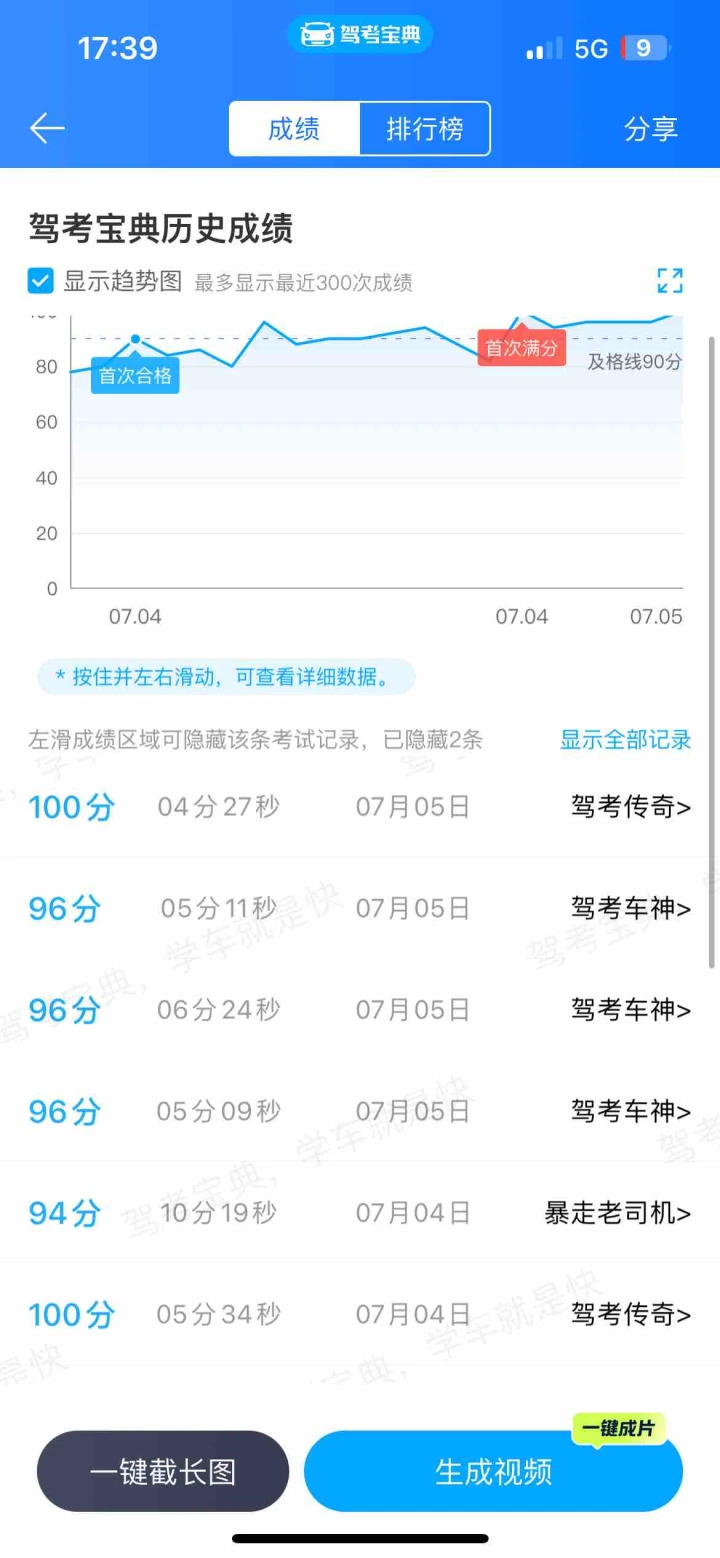
Task: Open the 96分 record with 05分11秒
Action: click(360, 908)
